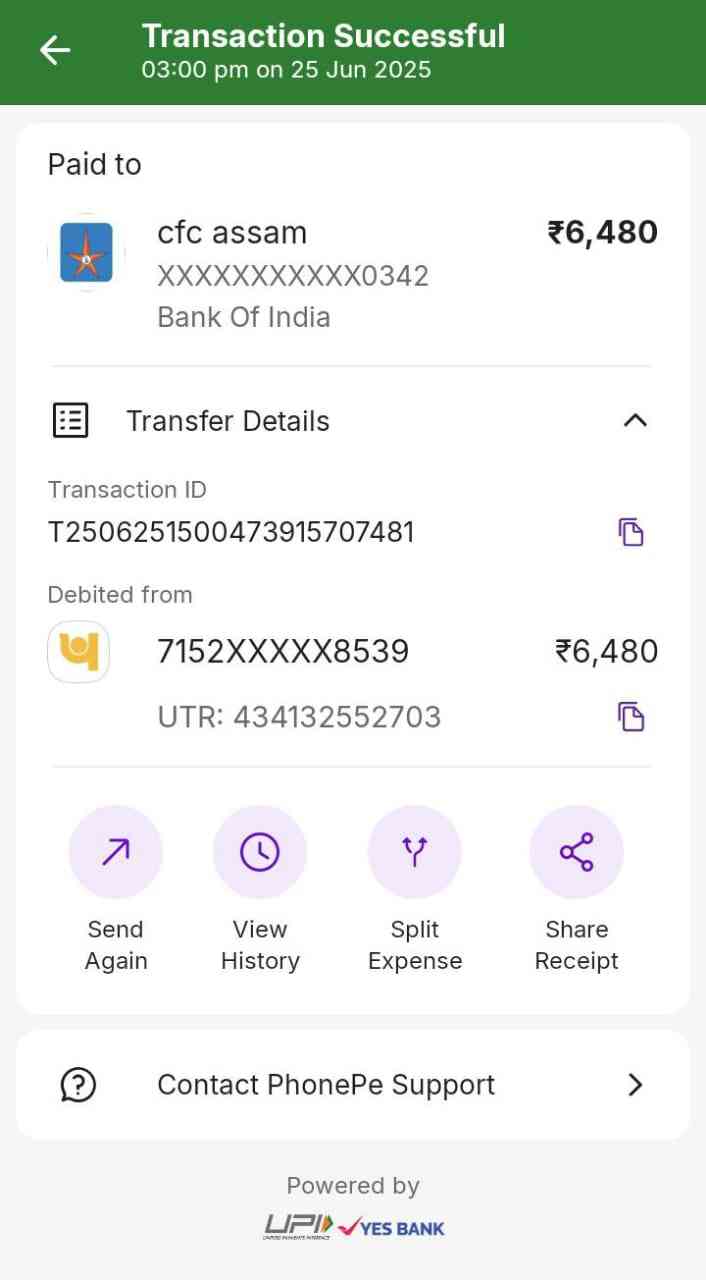Go back using the top-left arrow
The height and width of the screenshot is (1280, 706).
tap(55, 50)
